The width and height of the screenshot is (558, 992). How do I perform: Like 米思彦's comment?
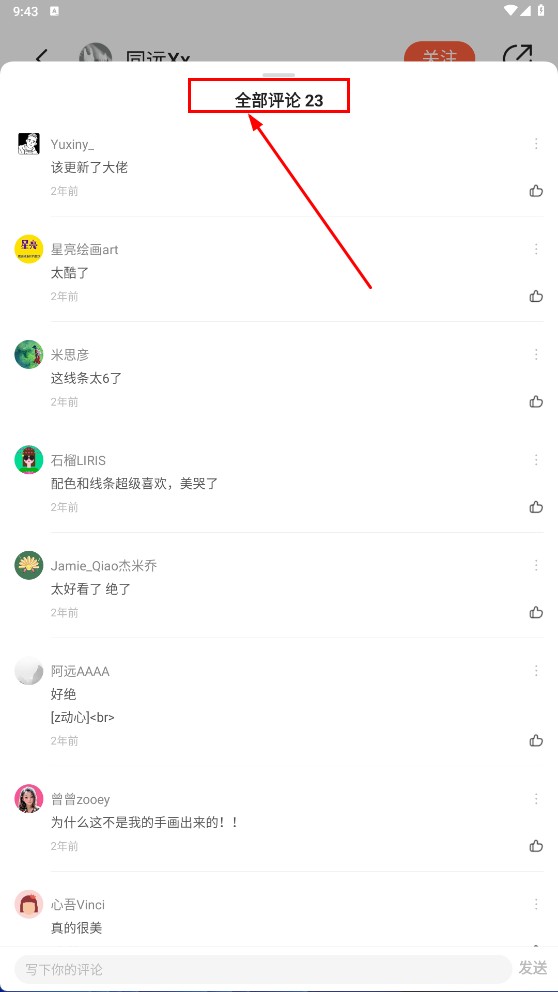(x=536, y=401)
